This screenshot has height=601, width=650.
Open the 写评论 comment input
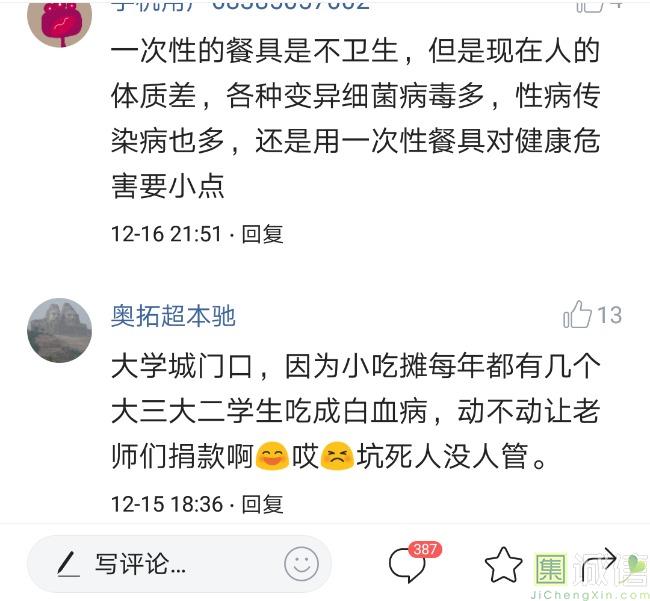tap(150, 564)
